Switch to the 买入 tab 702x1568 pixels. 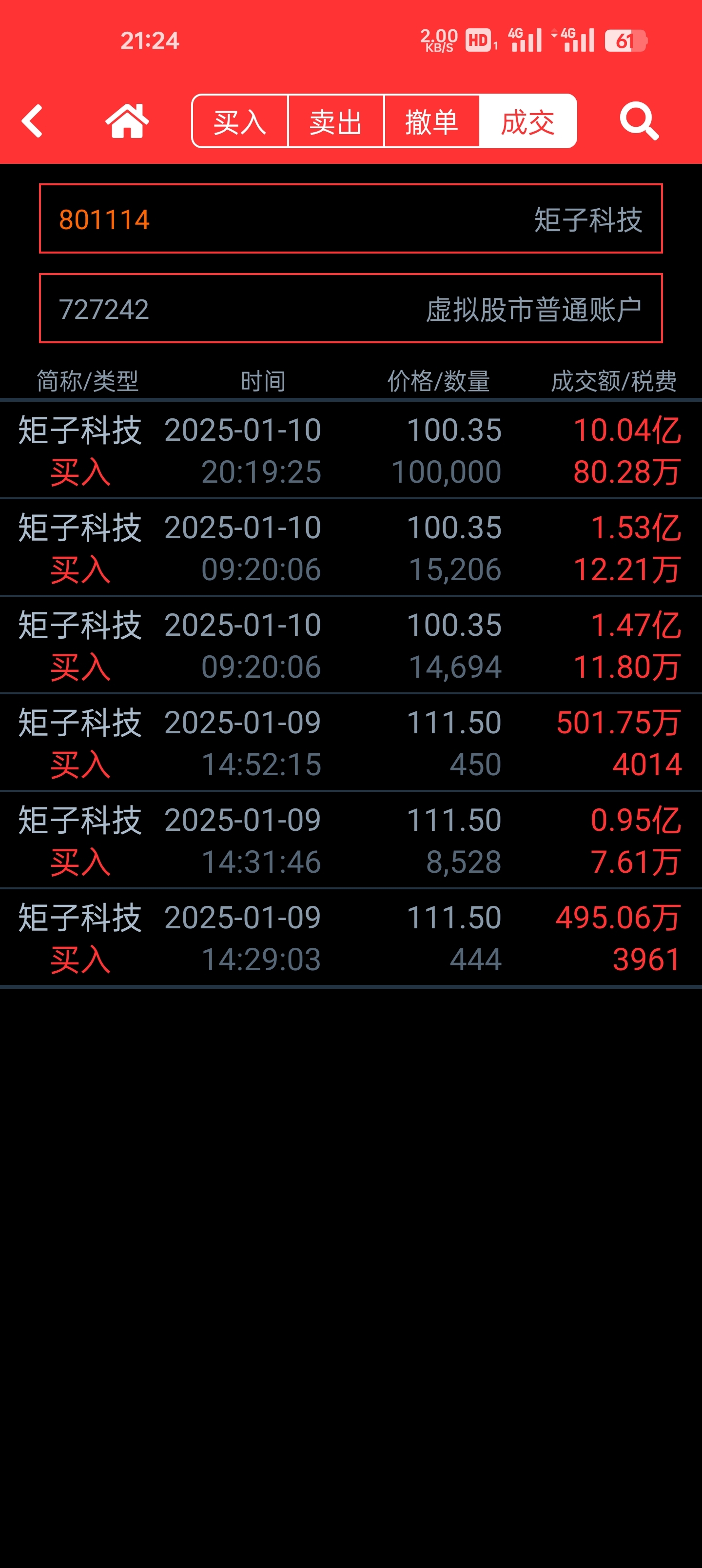240,121
